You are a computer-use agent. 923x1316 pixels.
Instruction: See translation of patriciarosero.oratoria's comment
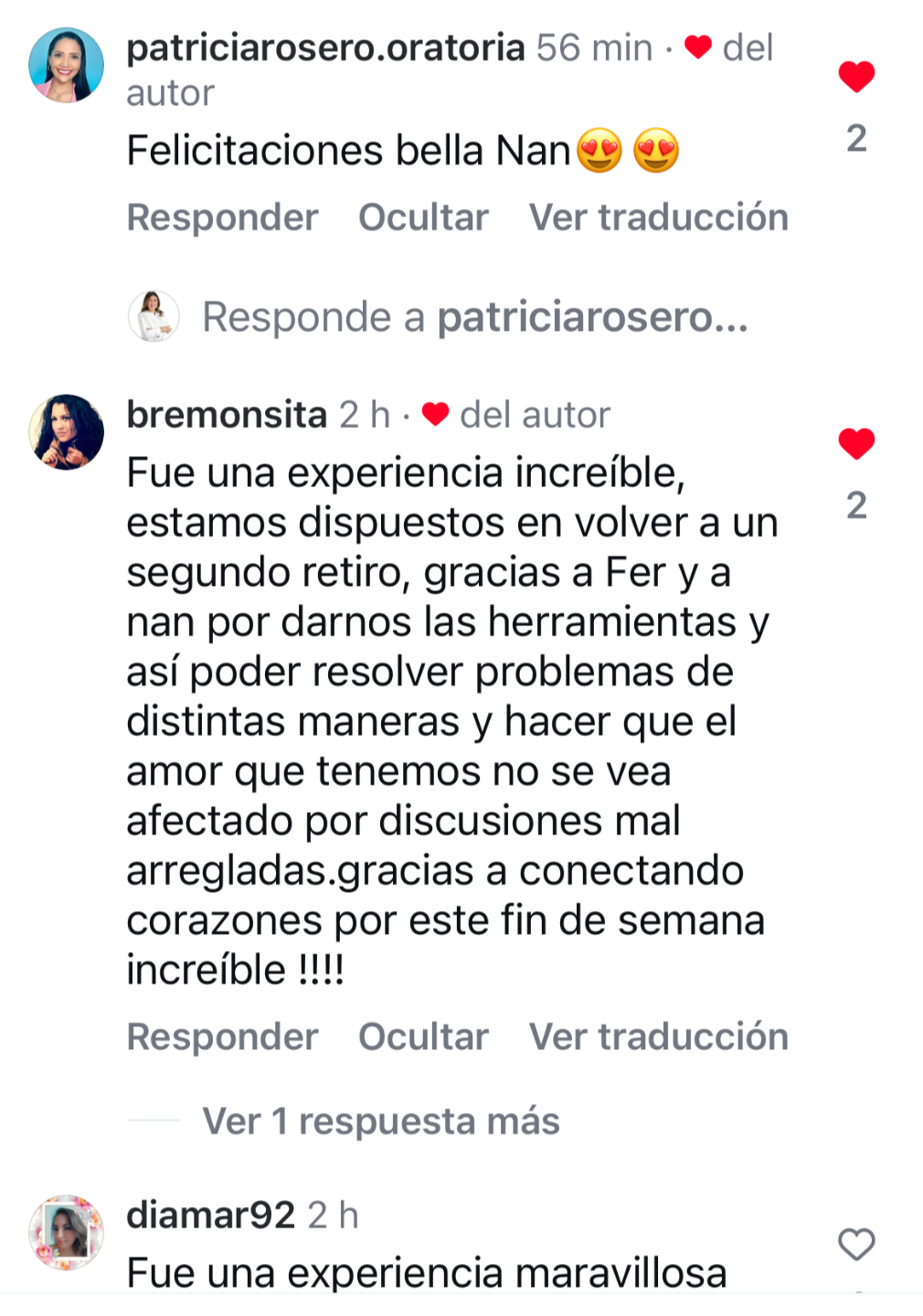[x=658, y=218]
